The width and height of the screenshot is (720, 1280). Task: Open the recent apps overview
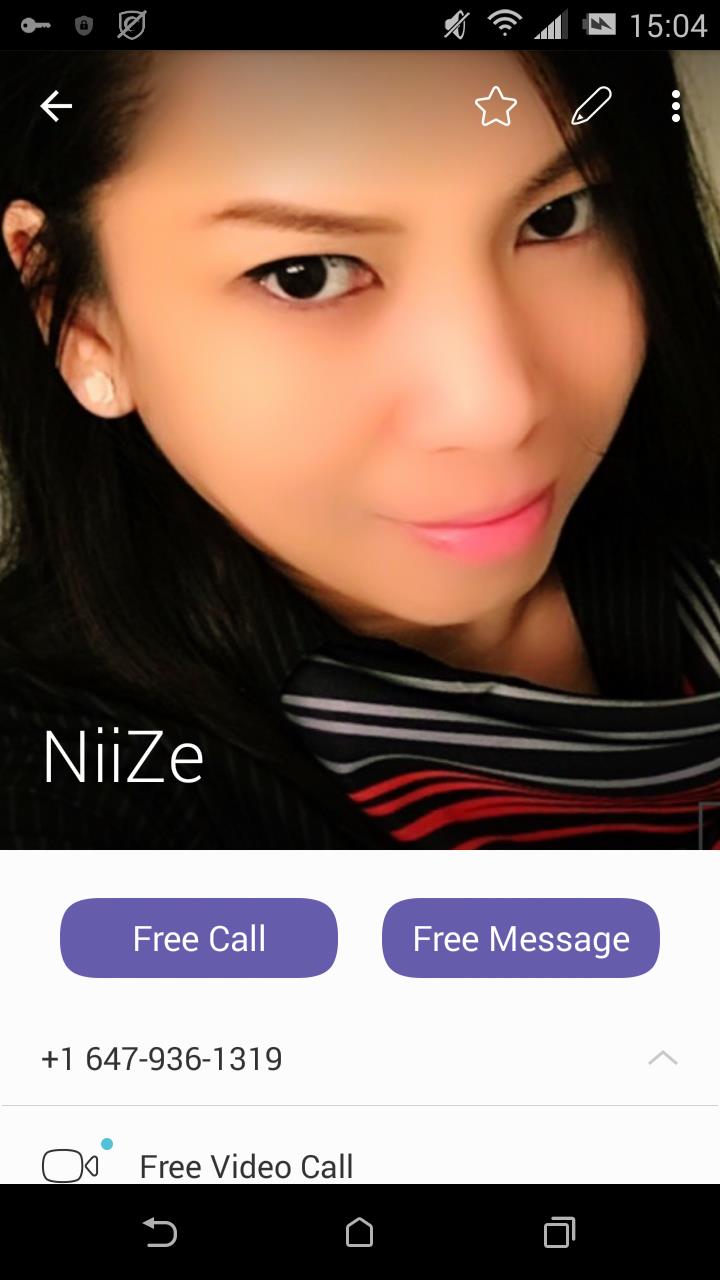point(559,1233)
